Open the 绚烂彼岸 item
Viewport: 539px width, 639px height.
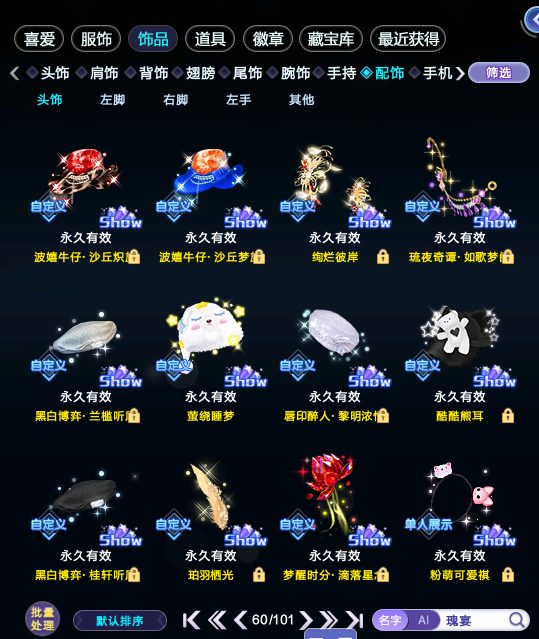click(335, 200)
